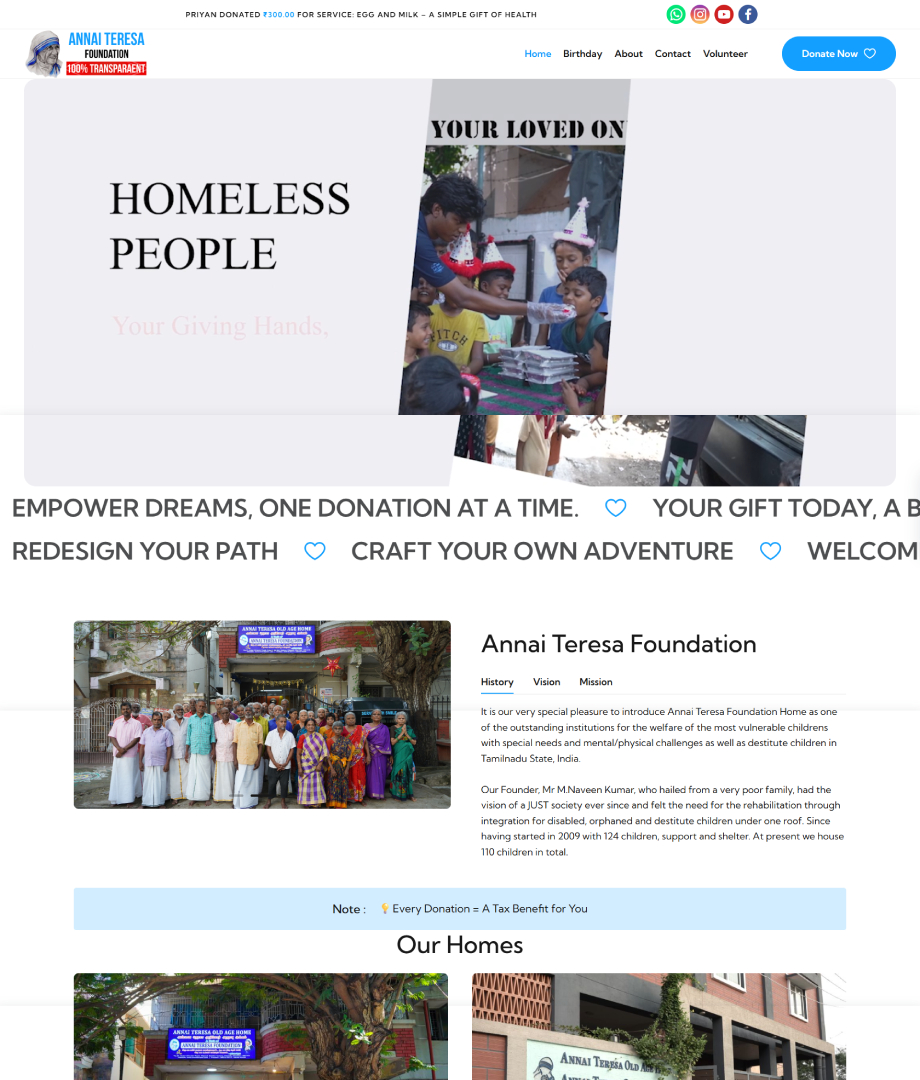Open the Instagram icon link

pyautogui.click(x=700, y=14)
